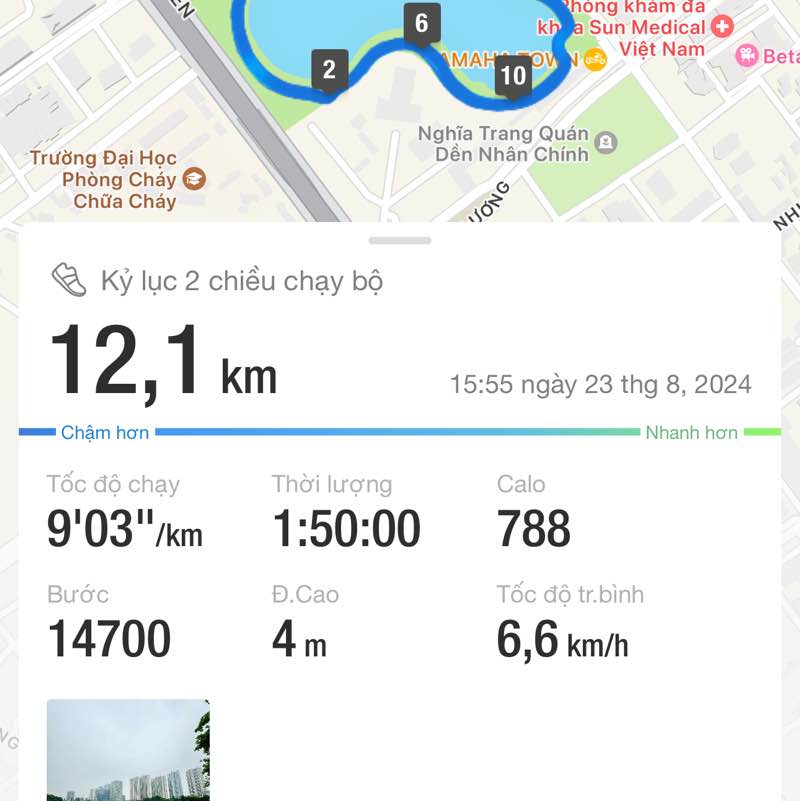Image resolution: width=800 pixels, height=801 pixels.
Task: Select the Nhanh hơn pace label
Action: tap(693, 432)
